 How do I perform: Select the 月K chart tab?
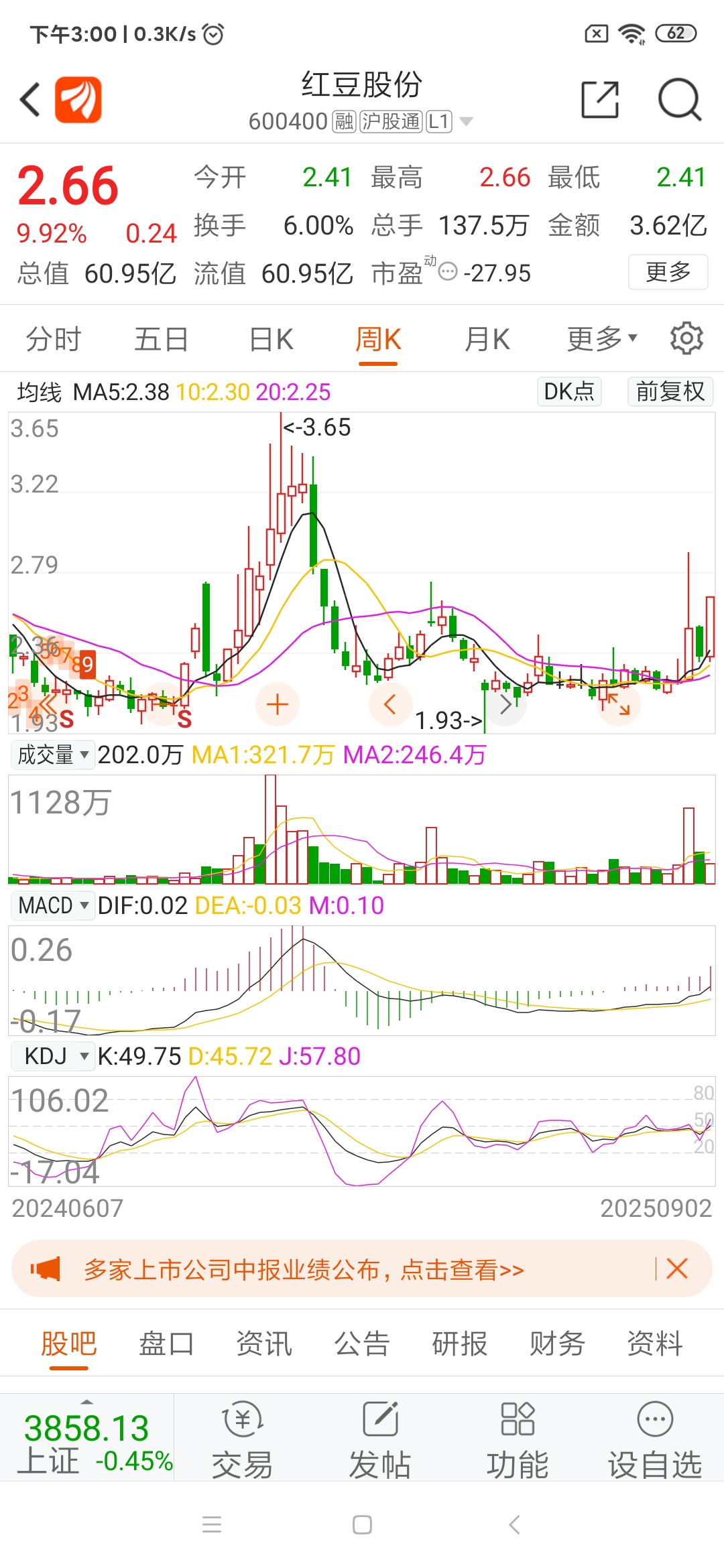tap(487, 339)
